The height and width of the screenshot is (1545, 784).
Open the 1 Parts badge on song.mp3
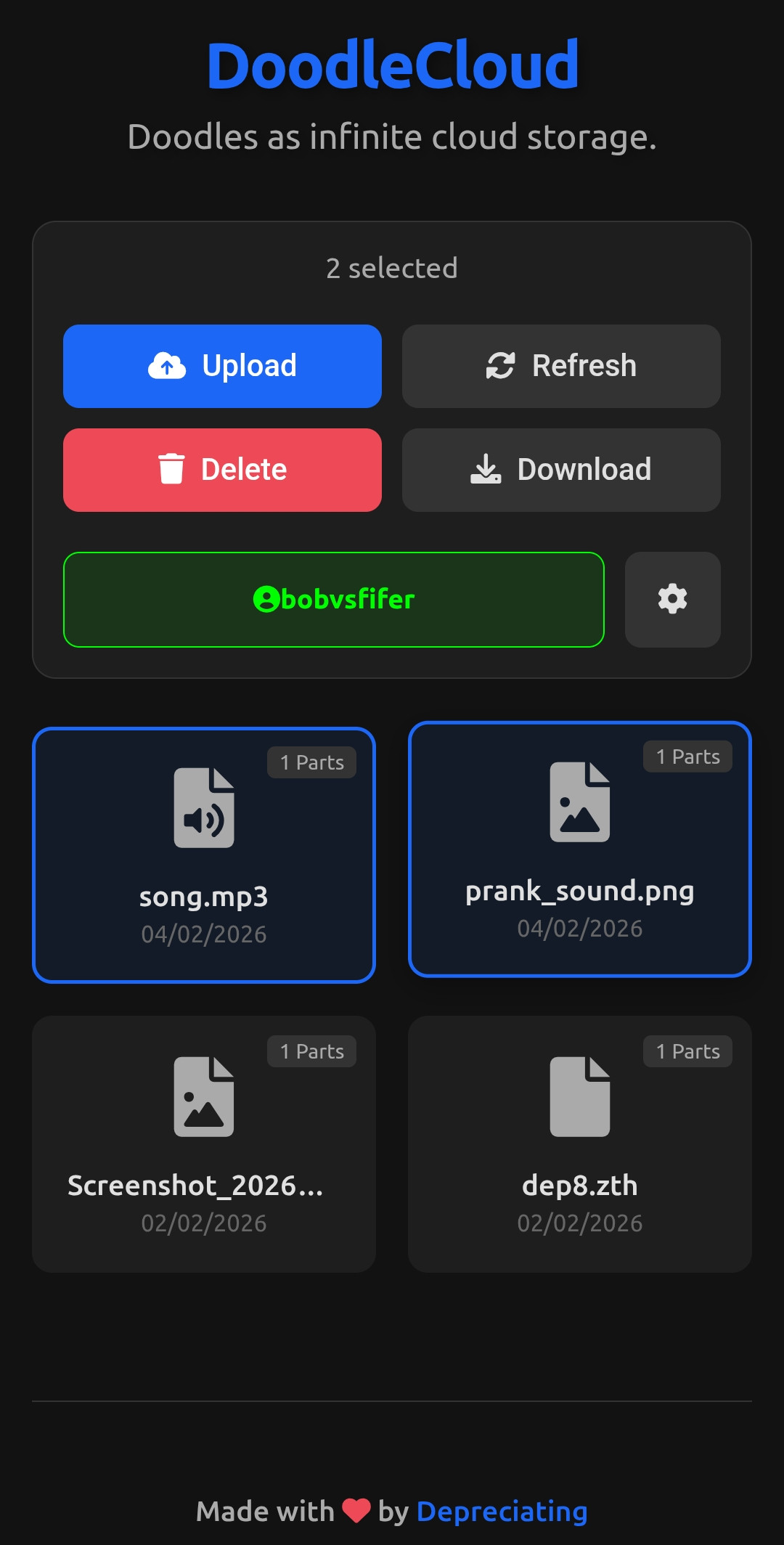click(x=311, y=762)
